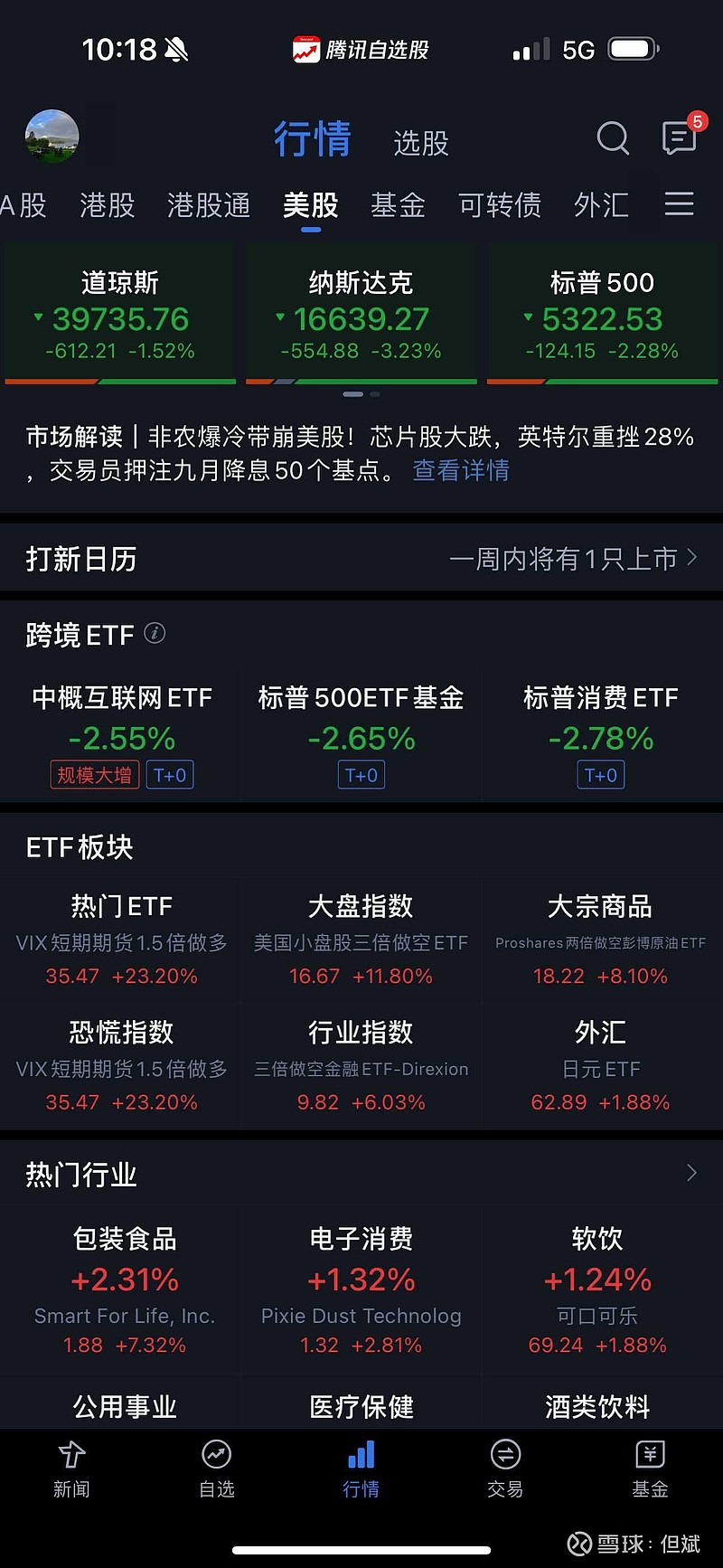Select the 基金 market tab
This screenshot has height=1568, width=723.
click(398, 205)
